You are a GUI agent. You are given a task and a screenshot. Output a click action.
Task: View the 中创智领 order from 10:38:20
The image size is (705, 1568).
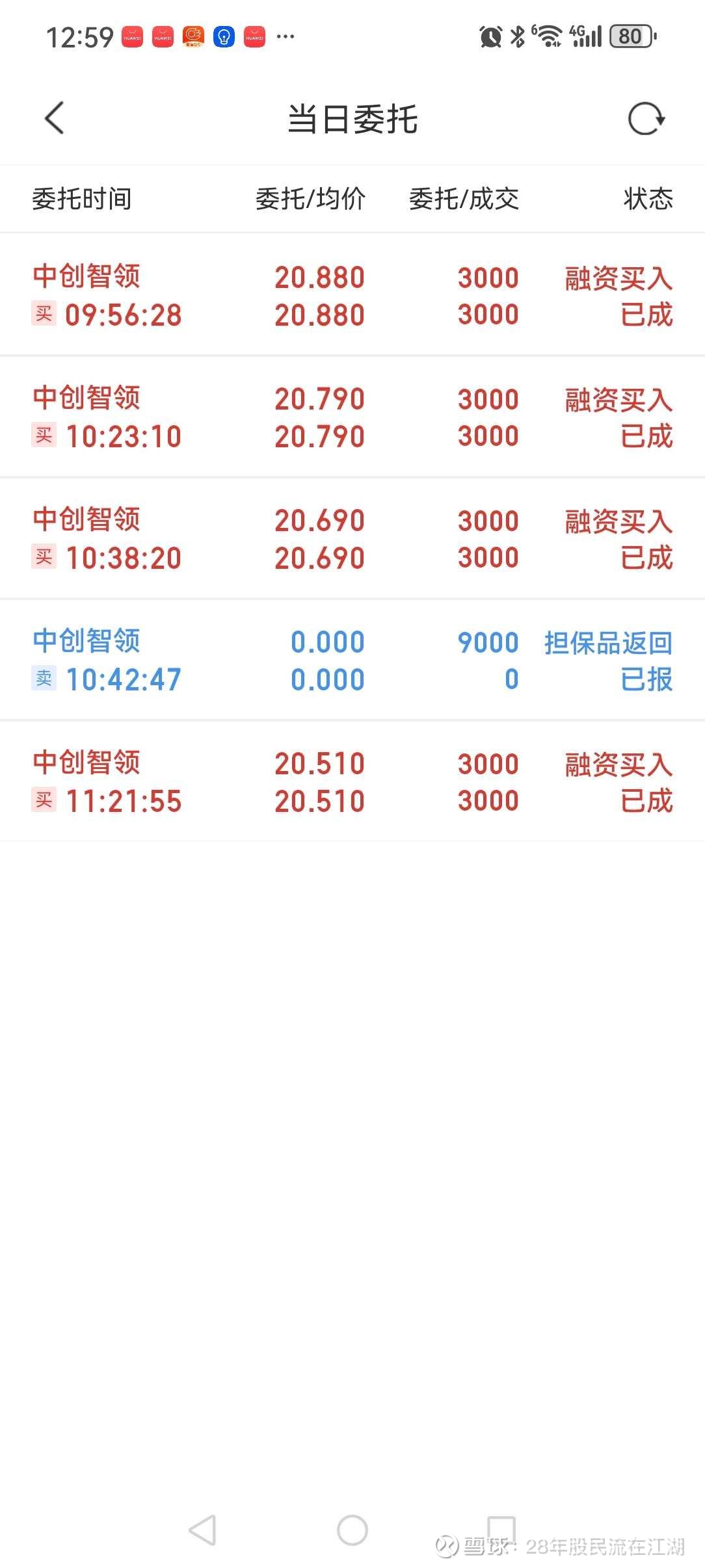click(352, 538)
